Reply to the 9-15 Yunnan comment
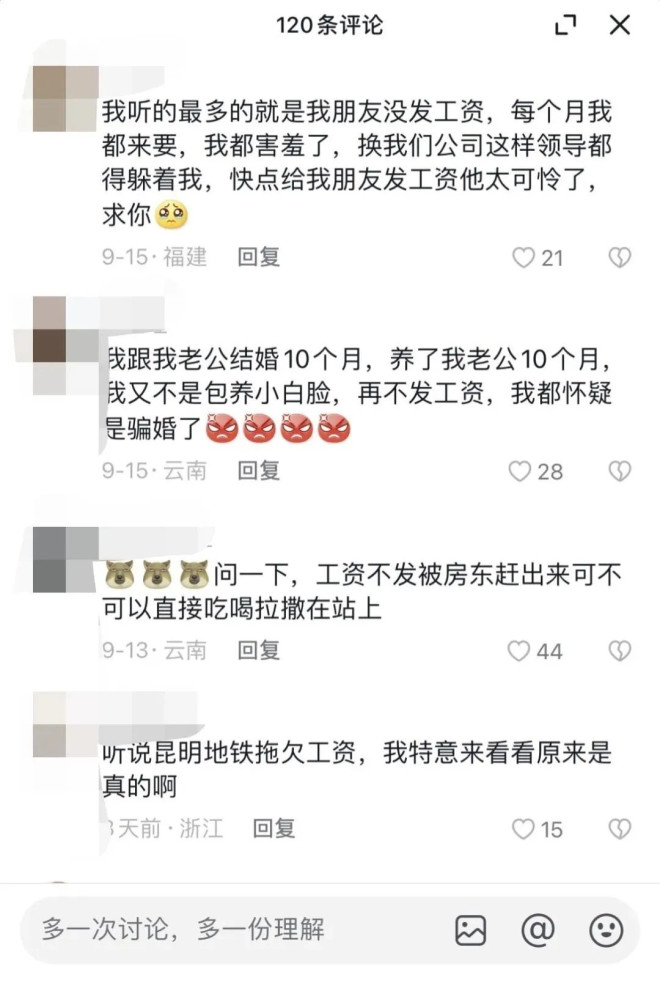Image resolution: width=660 pixels, height=994 pixels. (258, 470)
